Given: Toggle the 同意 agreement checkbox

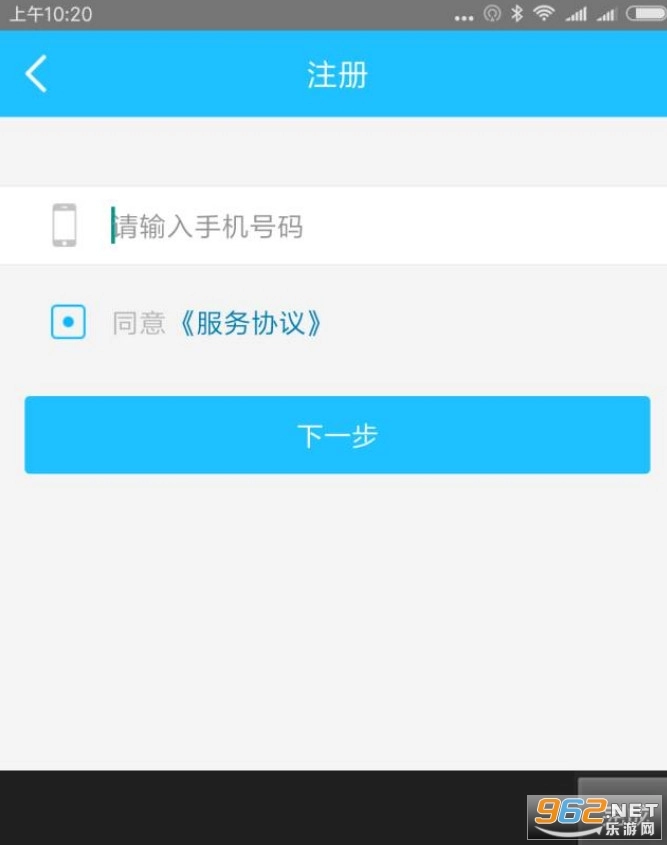Looking at the screenshot, I should (x=68, y=322).
